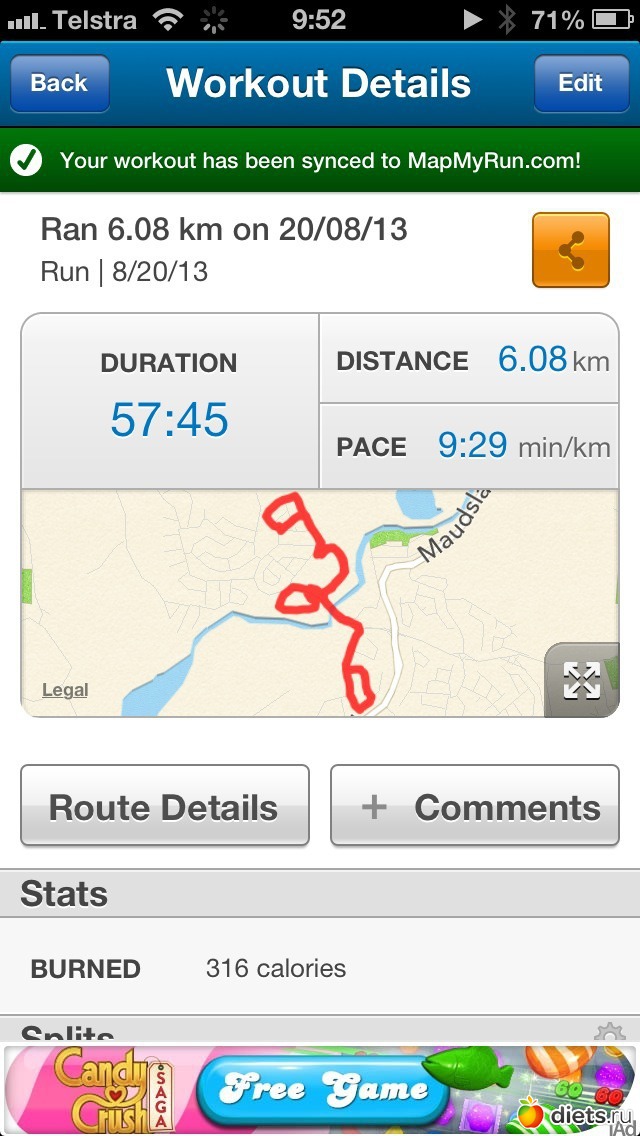Open the Legal link on the map
Screen dimensions: 640x1136
[65, 690]
